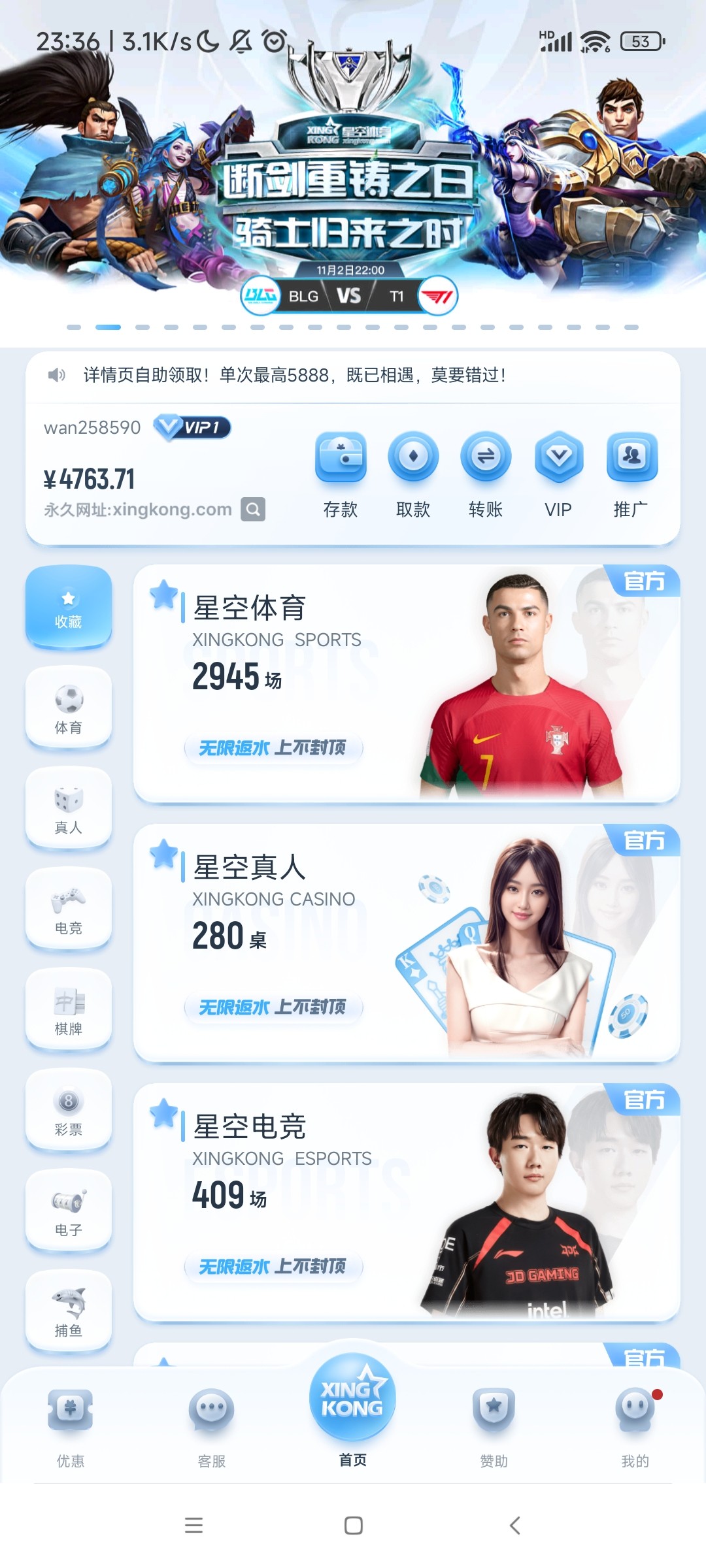Select the 电竞 category in the sidebar
Screen dimensions: 706x1568
point(69,909)
